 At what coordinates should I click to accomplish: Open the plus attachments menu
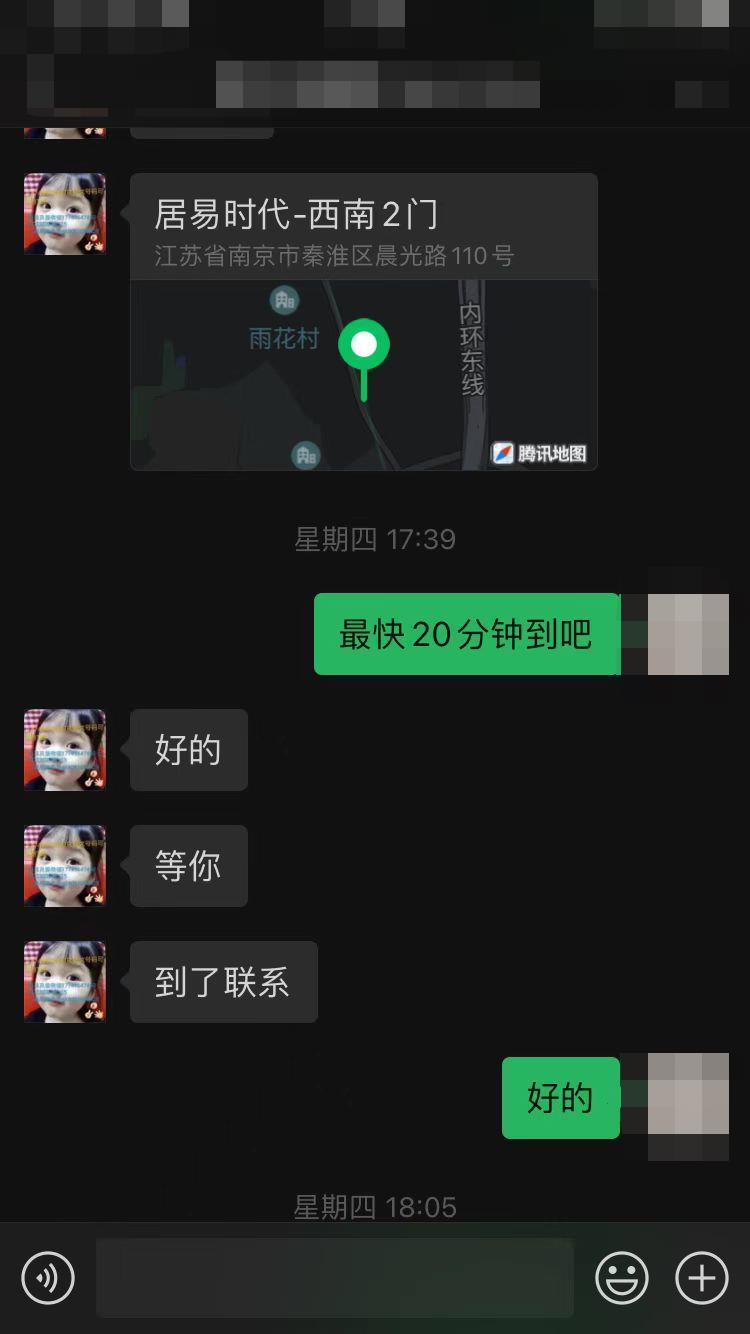point(702,1278)
